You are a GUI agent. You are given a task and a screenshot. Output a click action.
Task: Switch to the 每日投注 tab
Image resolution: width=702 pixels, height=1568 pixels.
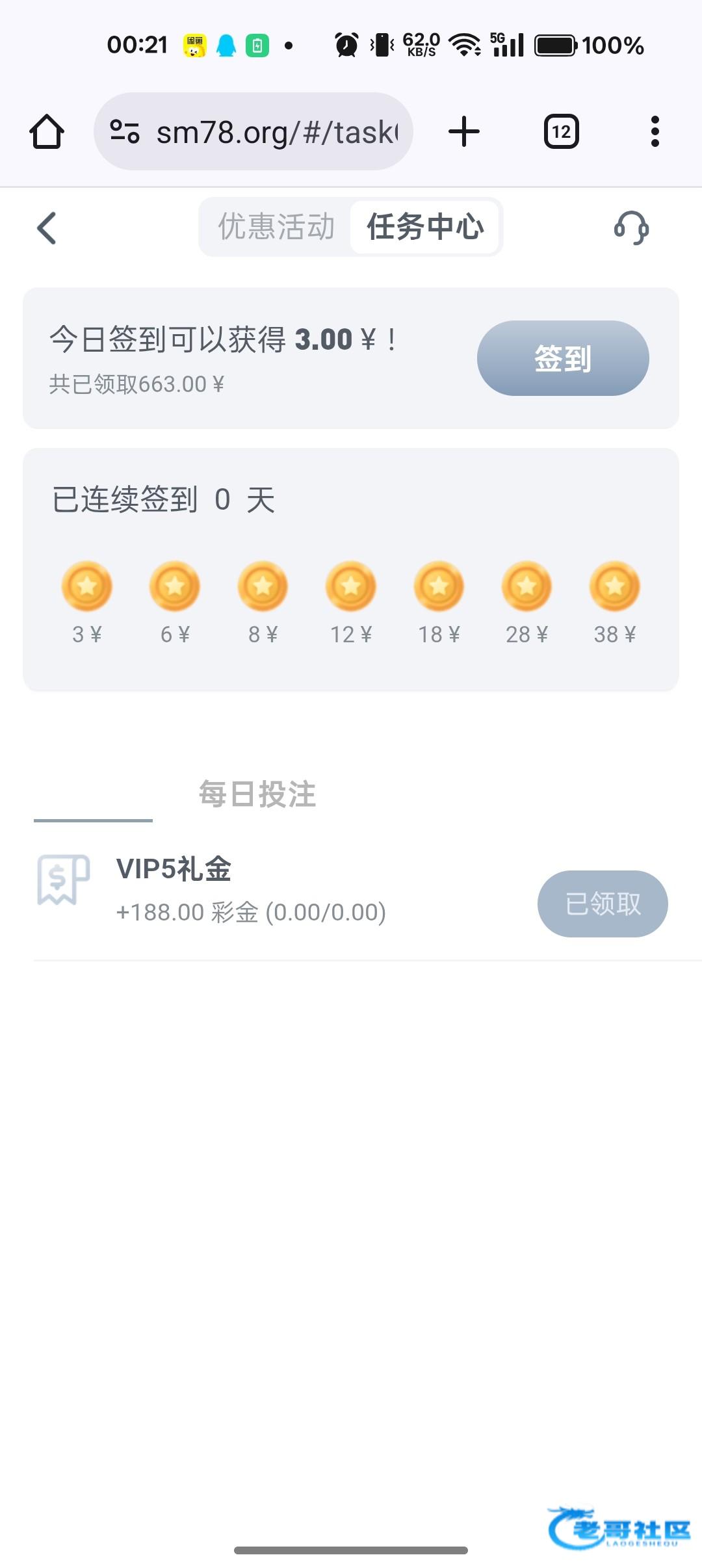[x=257, y=794]
